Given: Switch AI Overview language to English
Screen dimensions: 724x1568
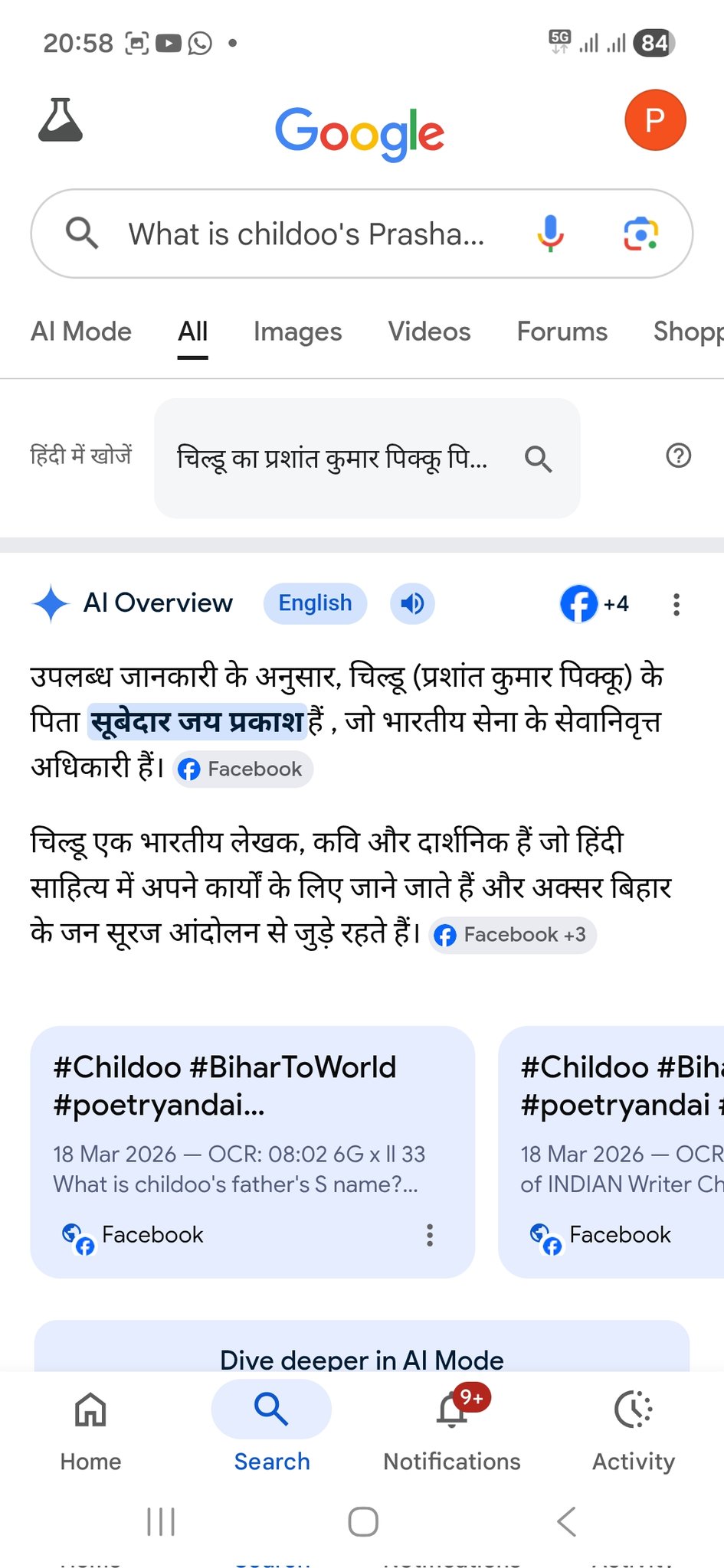Looking at the screenshot, I should [315, 603].
